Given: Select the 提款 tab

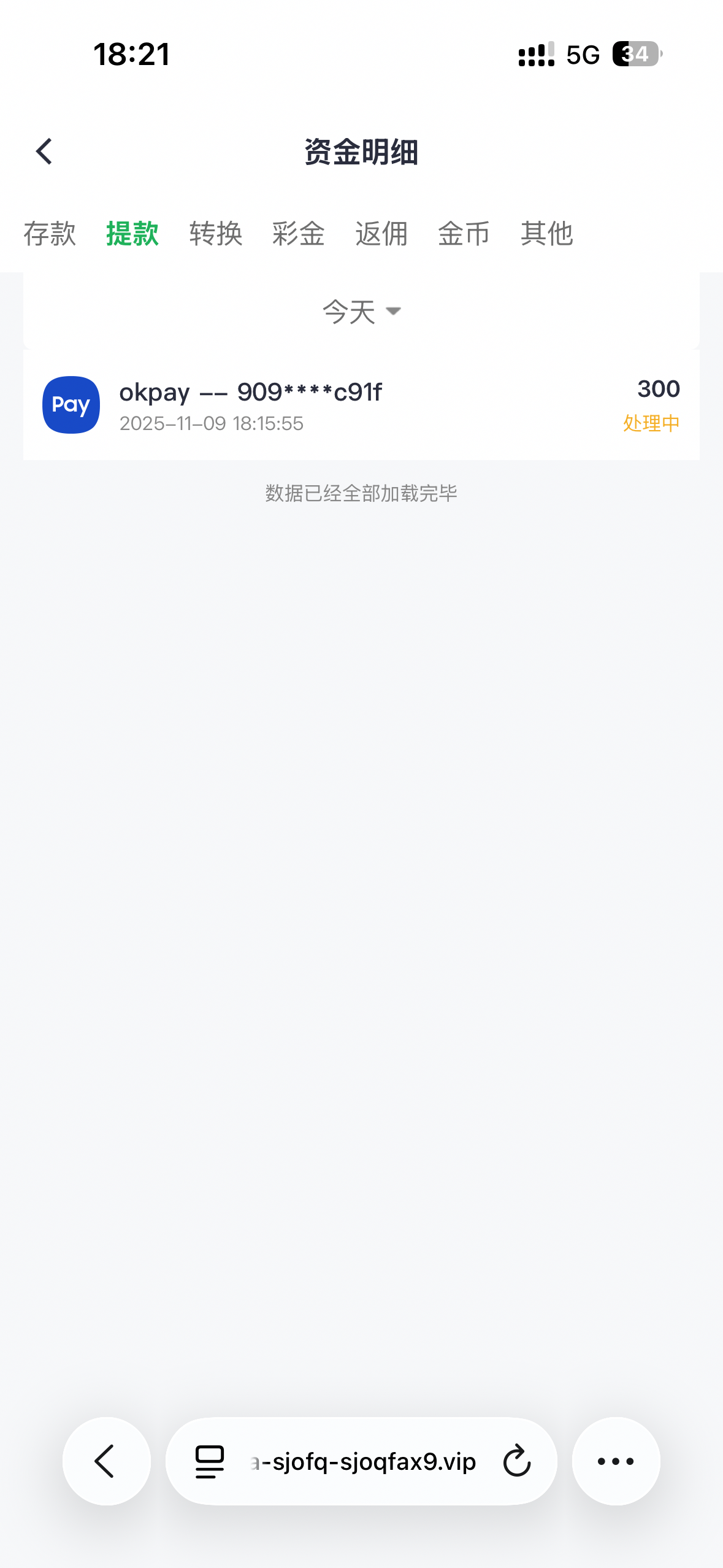Looking at the screenshot, I should [132, 234].
